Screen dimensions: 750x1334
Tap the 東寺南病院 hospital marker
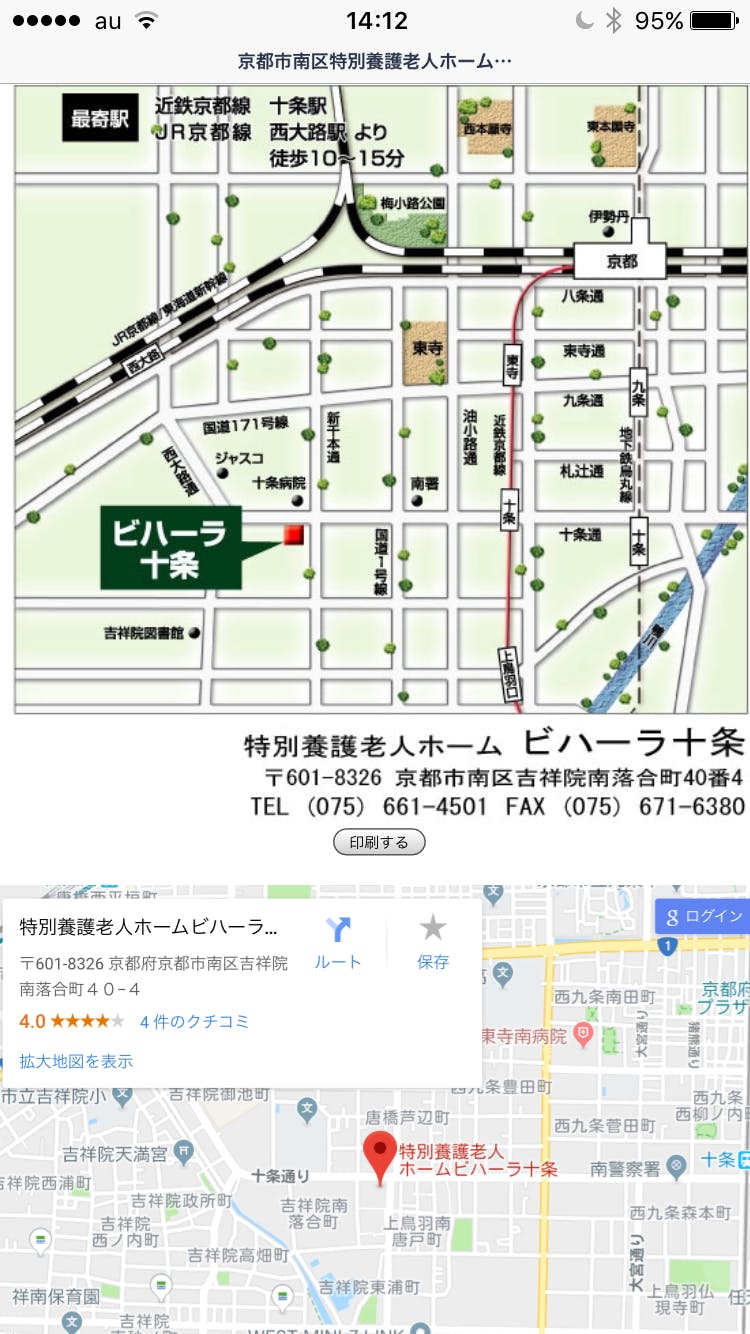click(583, 1036)
